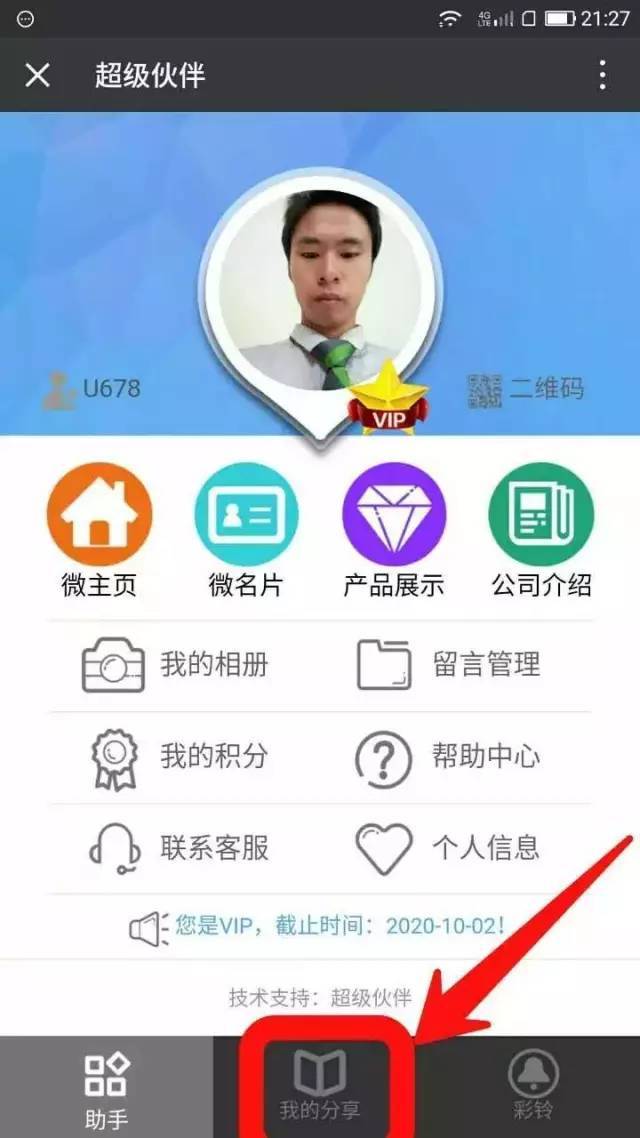Screen dimensions: 640x1138
Task: Open 帮助中心 help center
Action: point(452,757)
